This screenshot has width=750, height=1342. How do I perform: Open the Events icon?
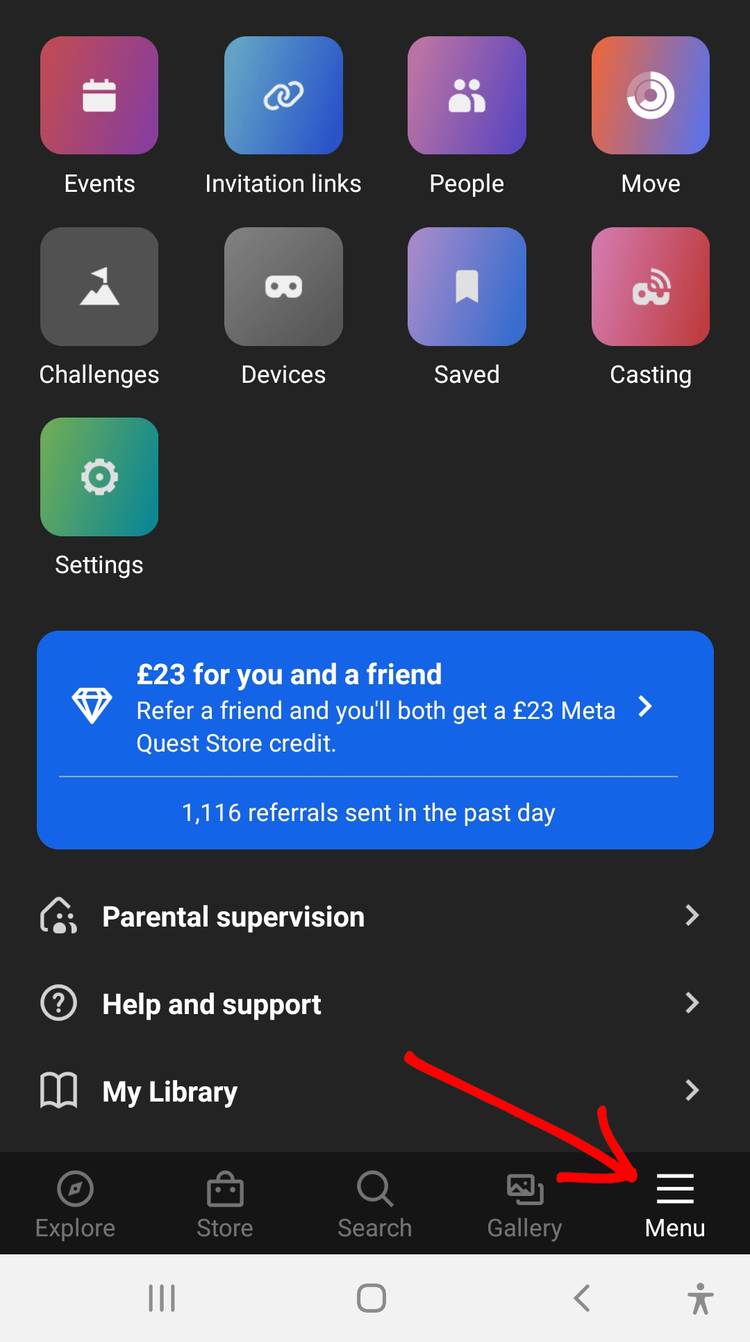coord(99,95)
